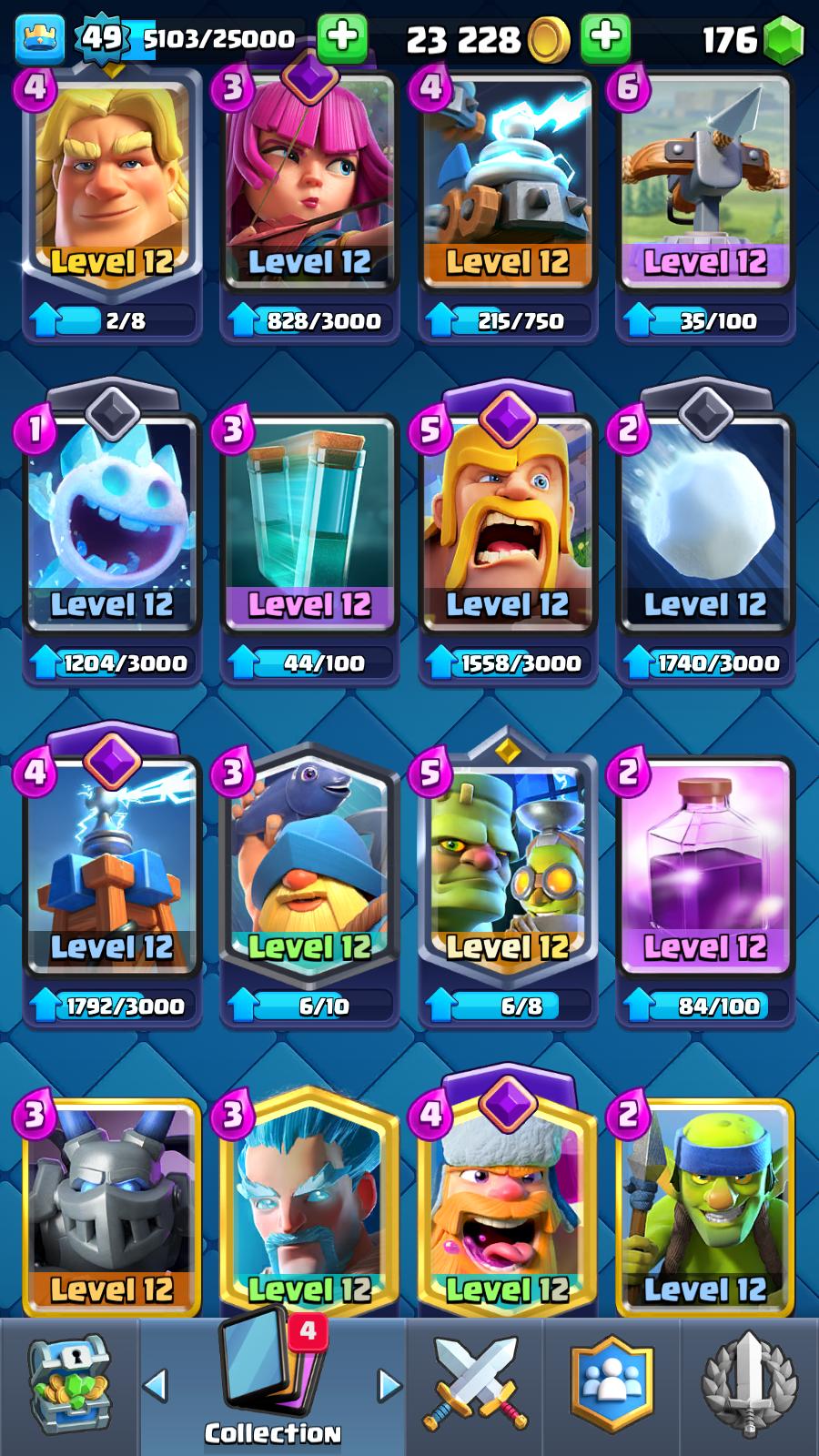Tap the green plus next to gold
This screenshot has width=819, height=1456.
coord(605,38)
